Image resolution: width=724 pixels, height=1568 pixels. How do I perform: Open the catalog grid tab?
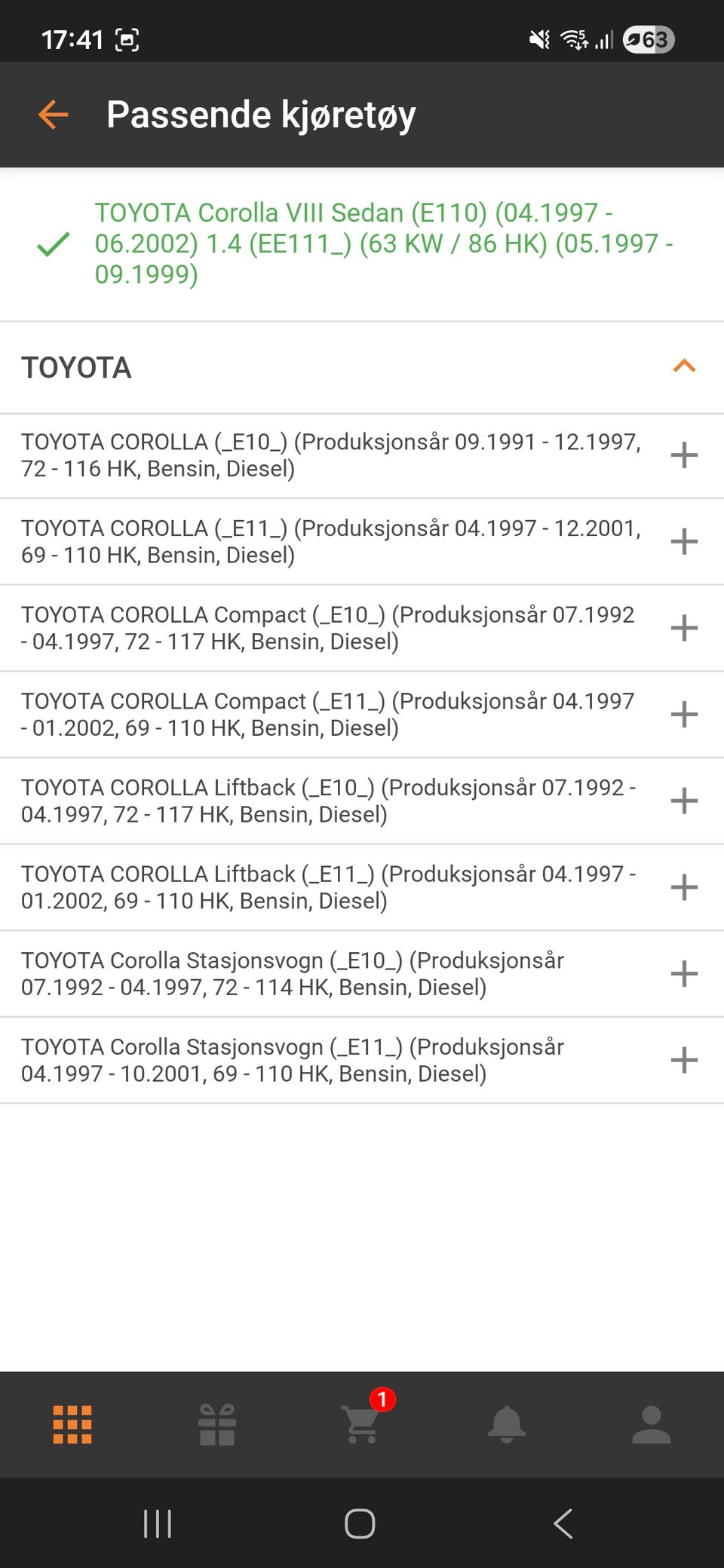[72, 1425]
